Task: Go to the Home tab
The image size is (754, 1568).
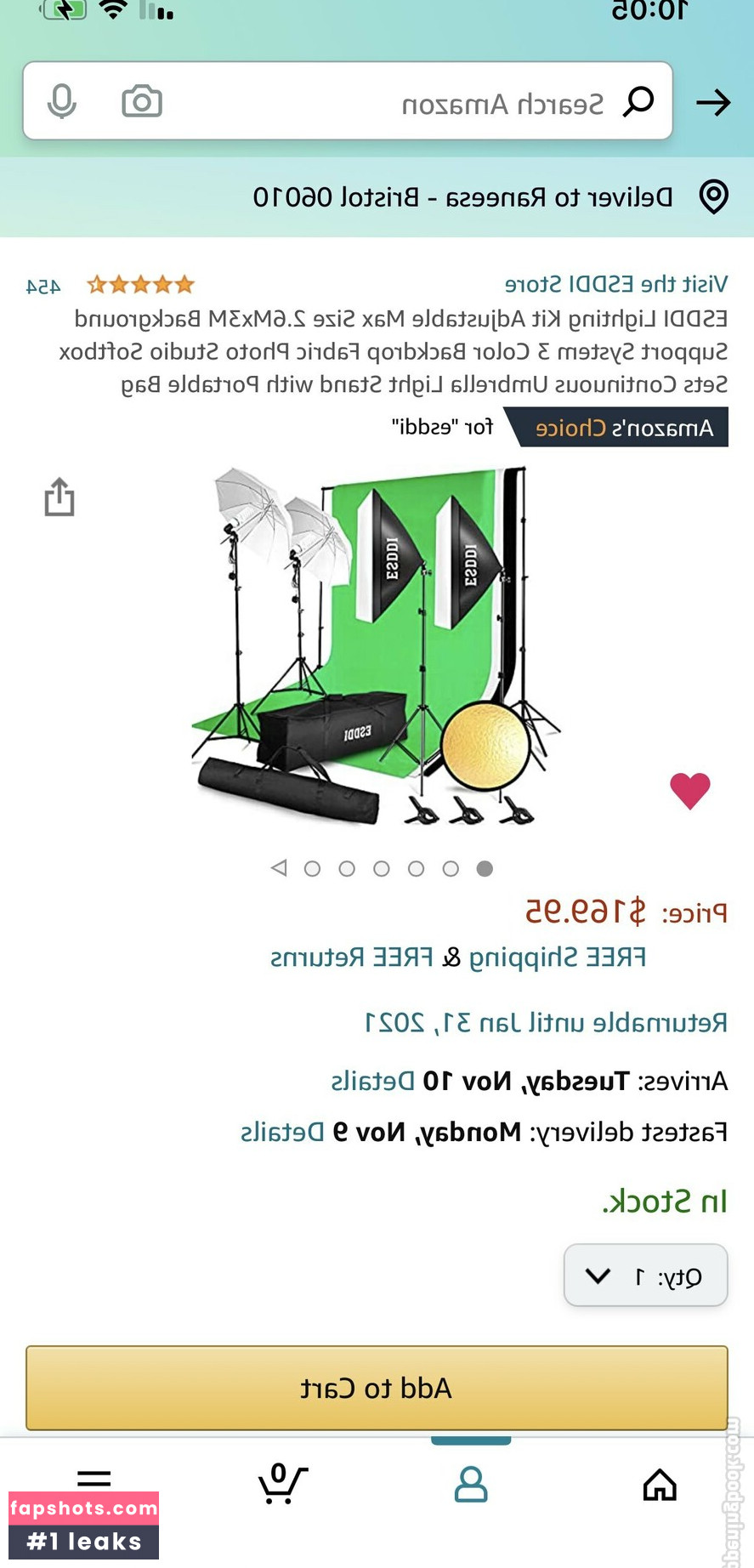Action: point(660,1485)
